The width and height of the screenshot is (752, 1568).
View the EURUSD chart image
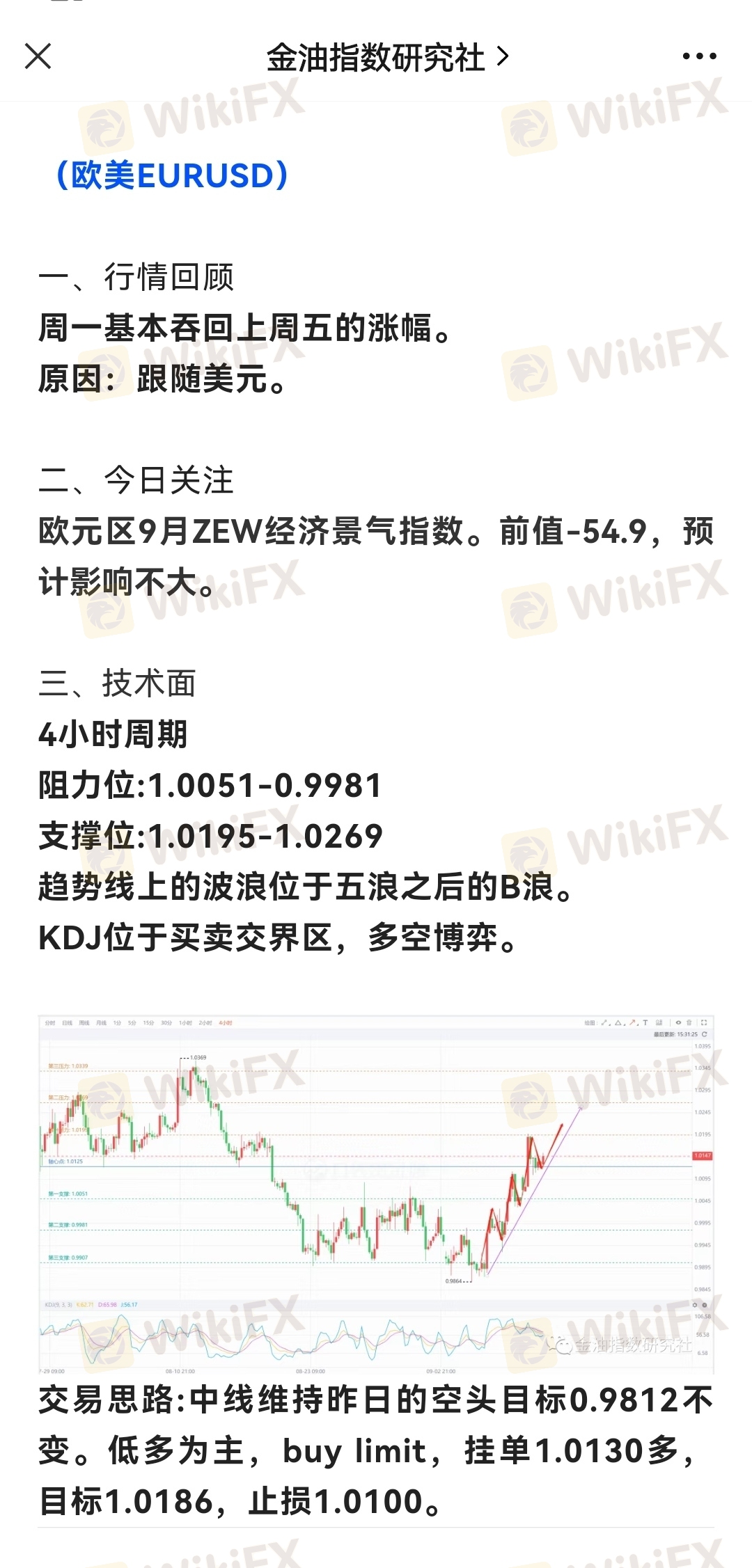[376, 1193]
